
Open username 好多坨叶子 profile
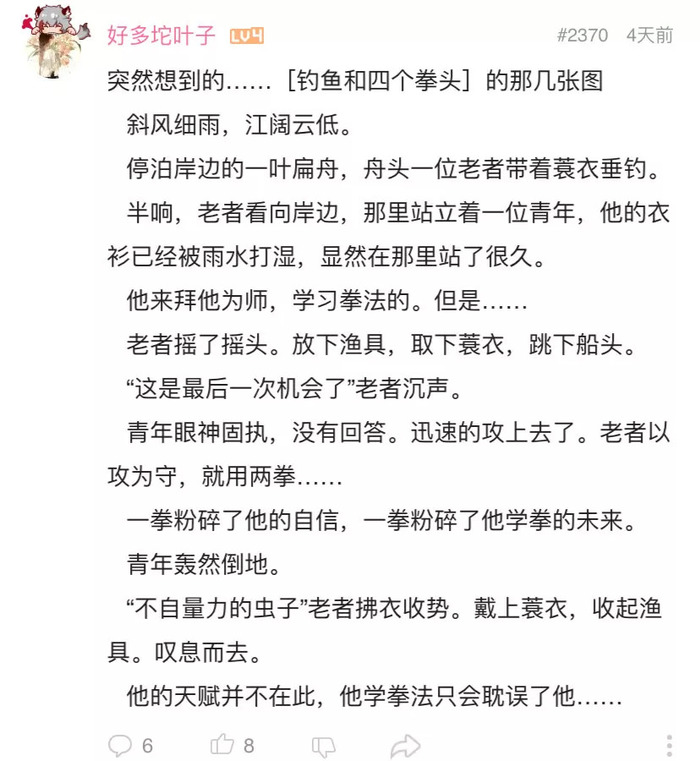point(161,35)
